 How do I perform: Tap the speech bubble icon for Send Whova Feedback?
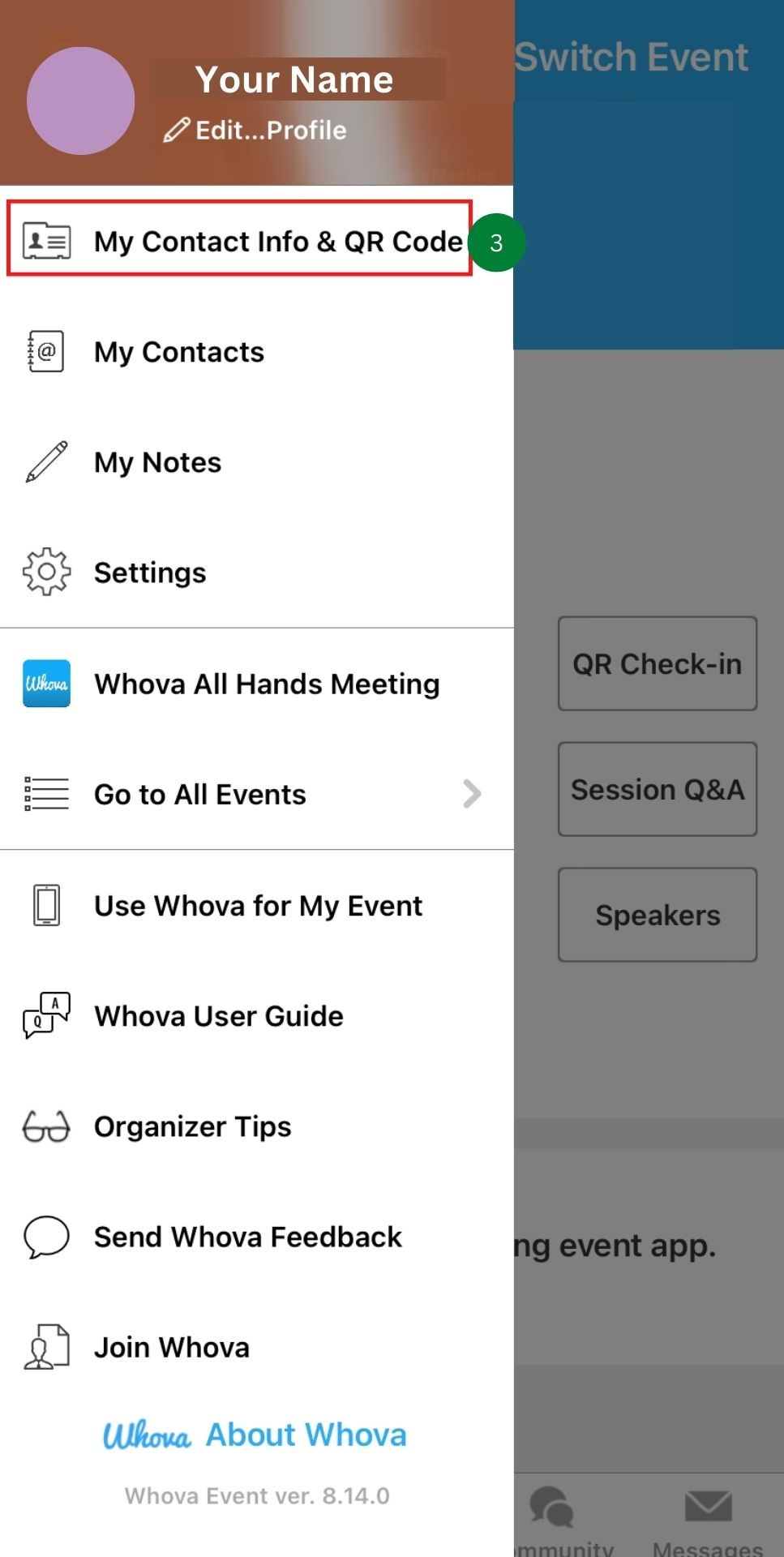(x=46, y=1236)
